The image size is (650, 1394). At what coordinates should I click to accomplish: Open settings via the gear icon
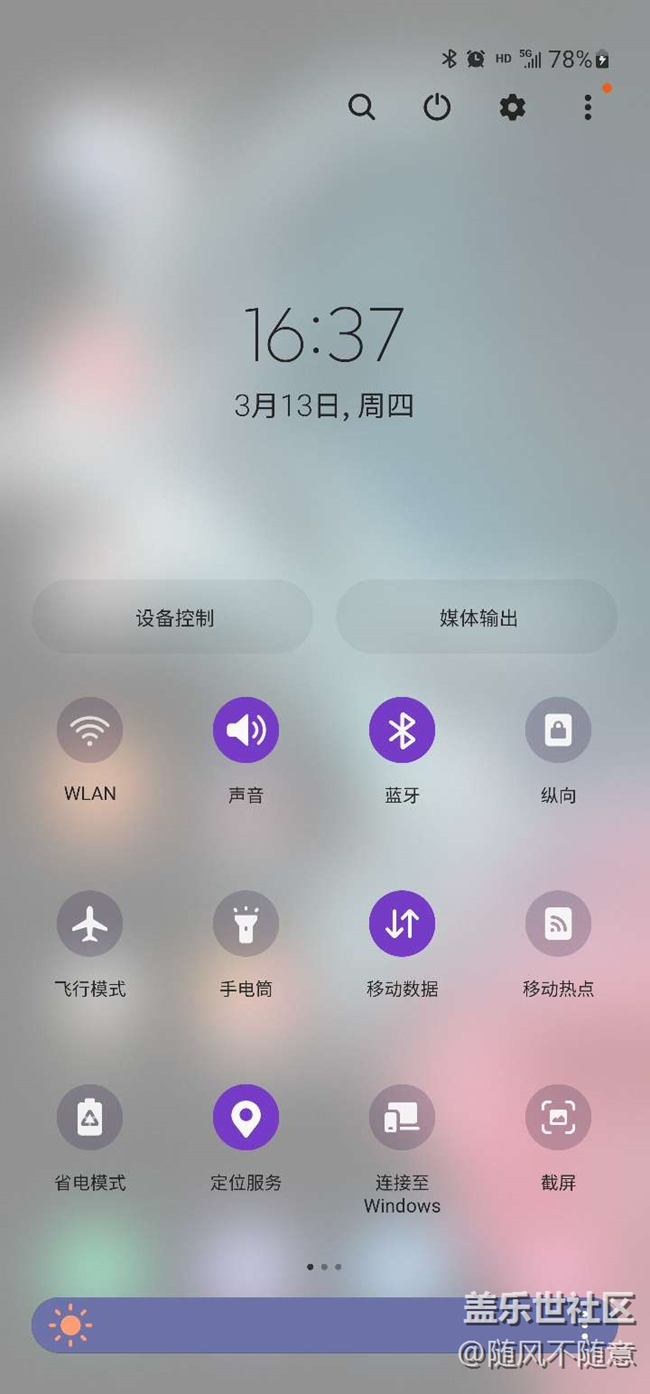pos(512,107)
